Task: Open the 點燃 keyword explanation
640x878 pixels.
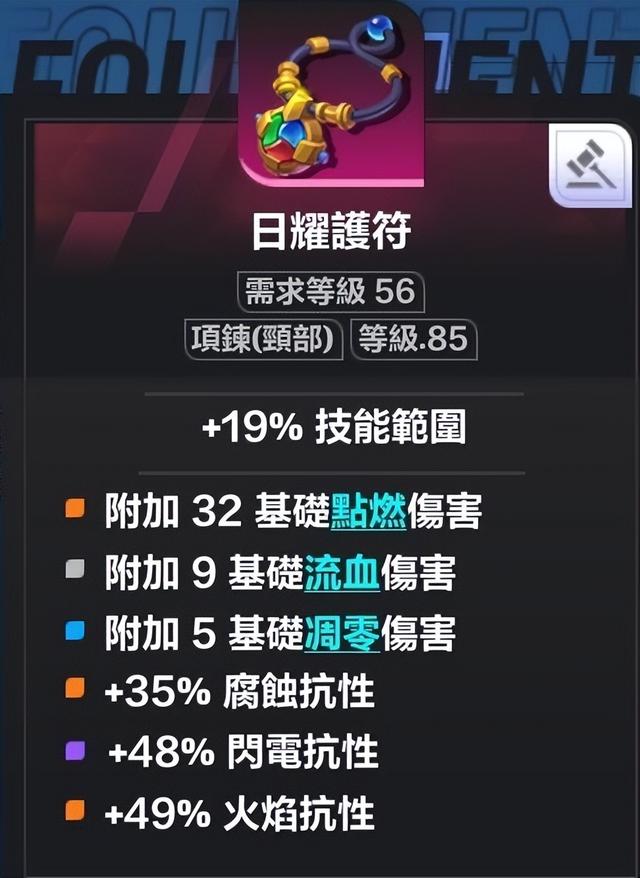Action: pyautogui.click(x=367, y=512)
